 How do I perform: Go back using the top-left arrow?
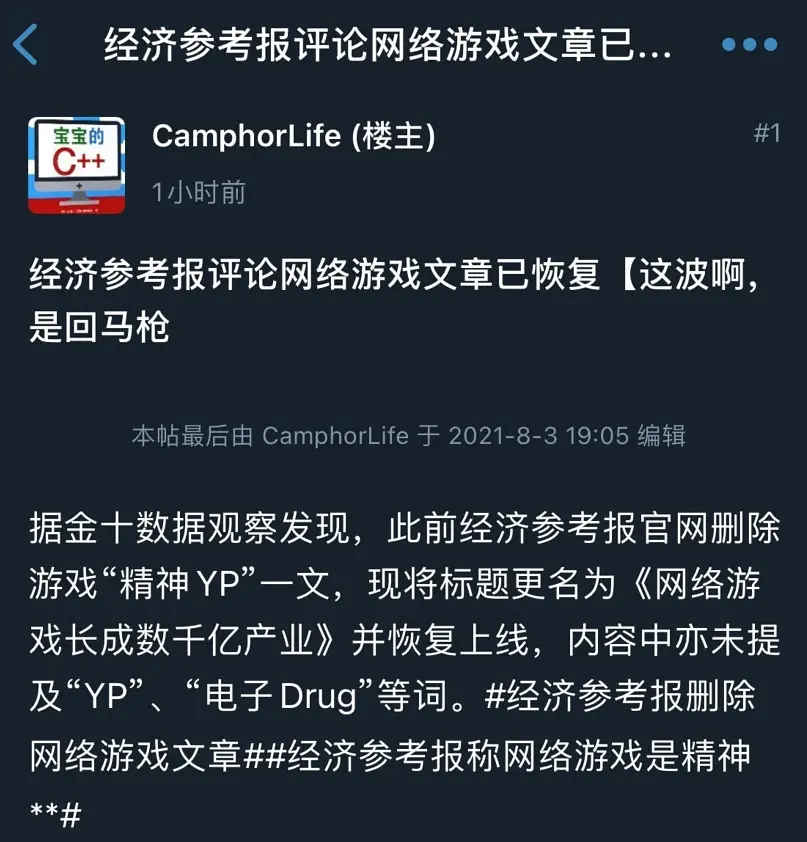coord(26,45)
